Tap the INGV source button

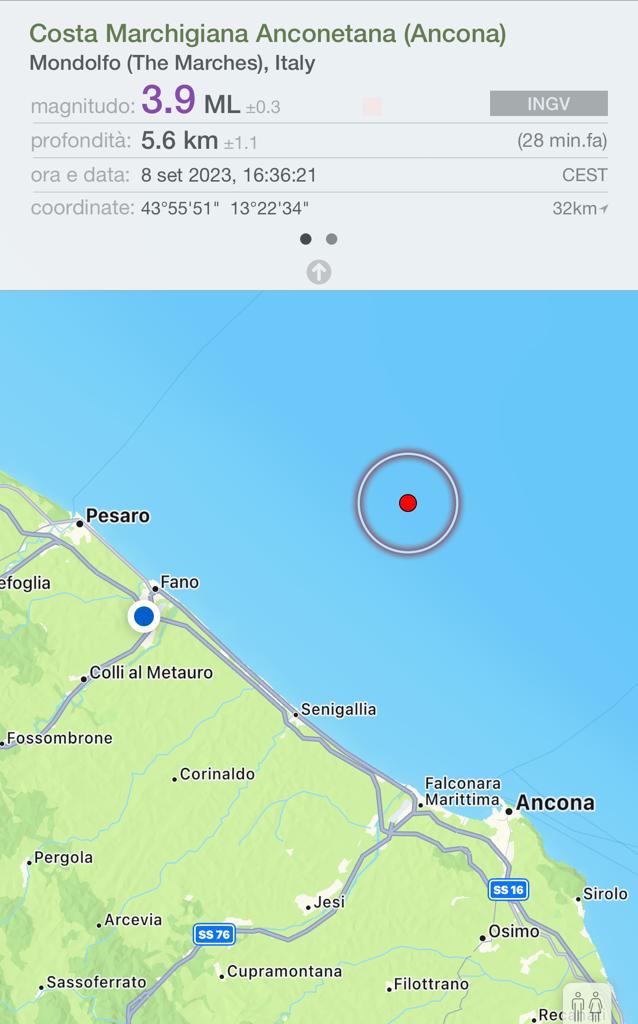(549, 104)
